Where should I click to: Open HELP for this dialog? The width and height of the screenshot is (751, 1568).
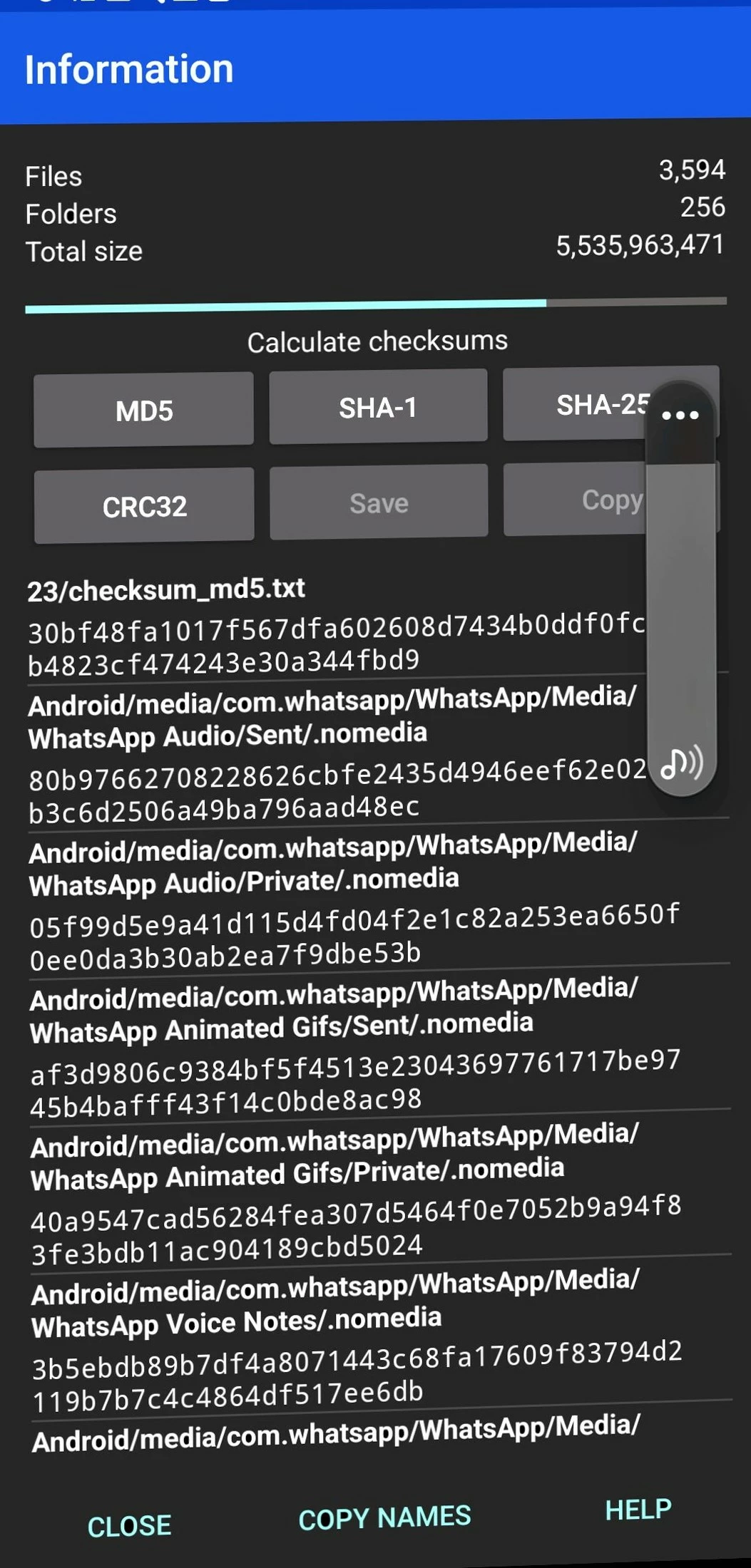[638, 1510]
